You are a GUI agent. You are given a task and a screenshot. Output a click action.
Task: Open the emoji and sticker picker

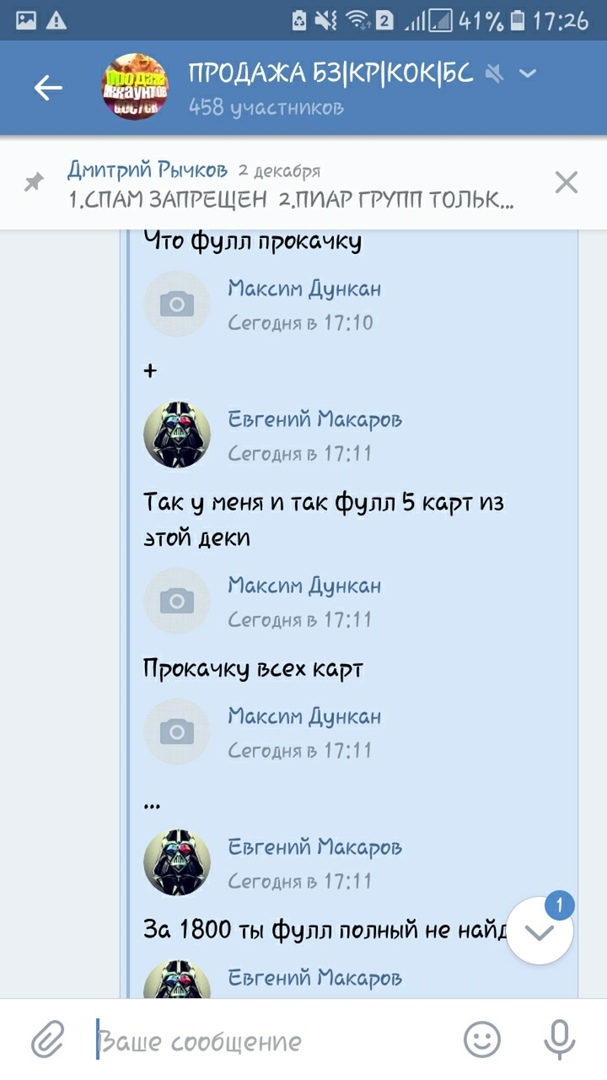point(483,1040)
